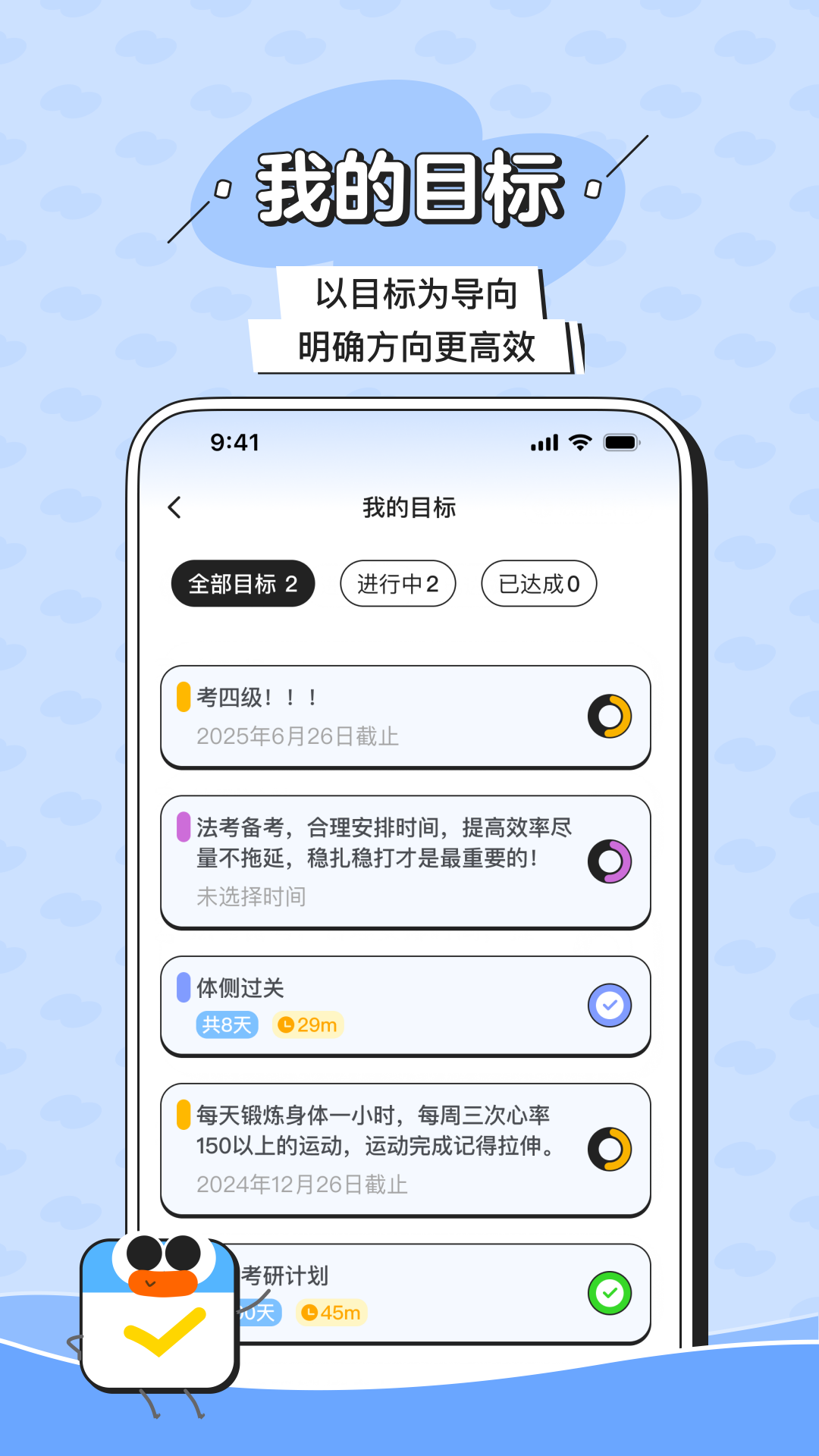Image resolution: width=819 pixels, height=1456 pixels.
Task: Open the 考四级 goal card
Action: (x=379, y=716)
